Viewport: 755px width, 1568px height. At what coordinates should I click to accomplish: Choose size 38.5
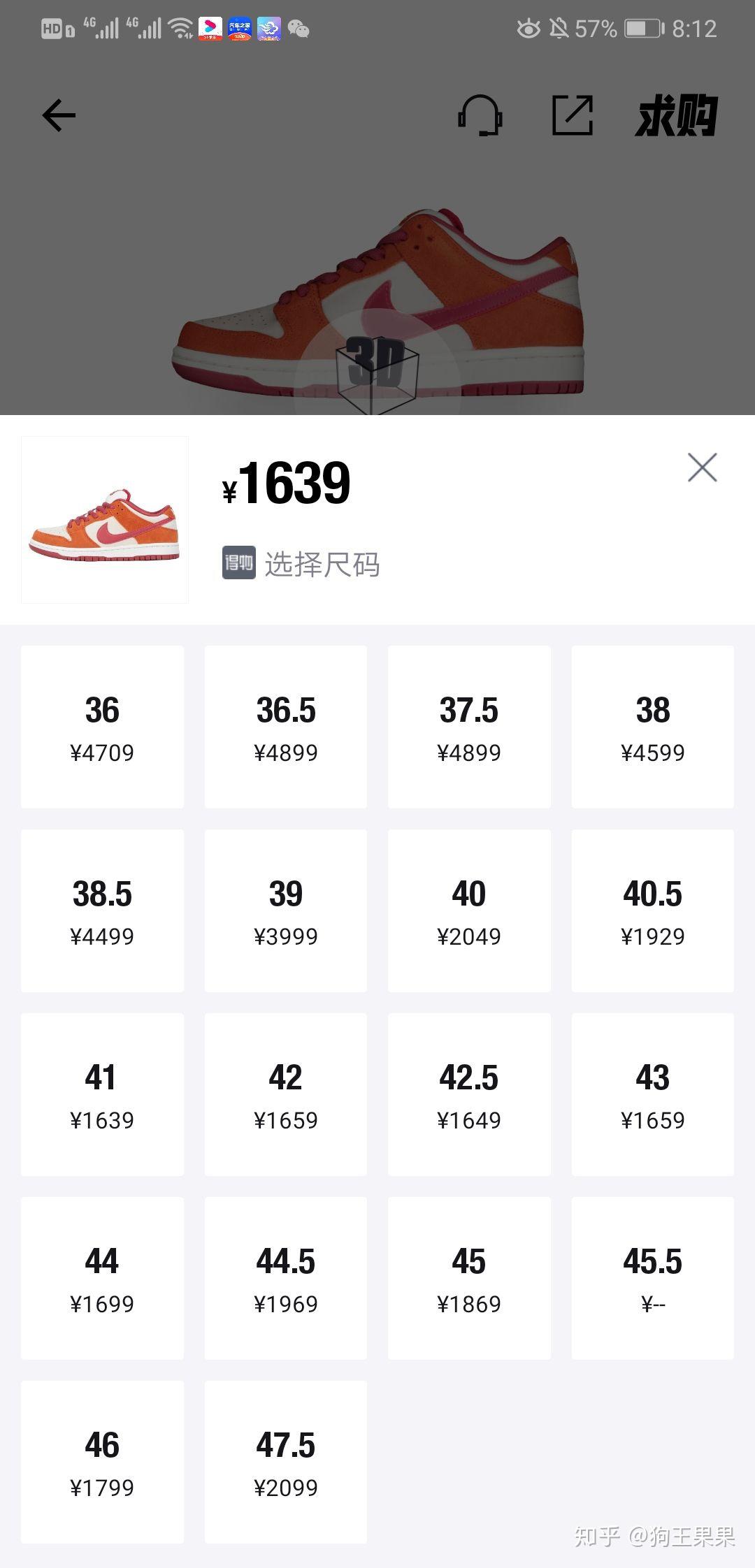click(x=102, y=910)
